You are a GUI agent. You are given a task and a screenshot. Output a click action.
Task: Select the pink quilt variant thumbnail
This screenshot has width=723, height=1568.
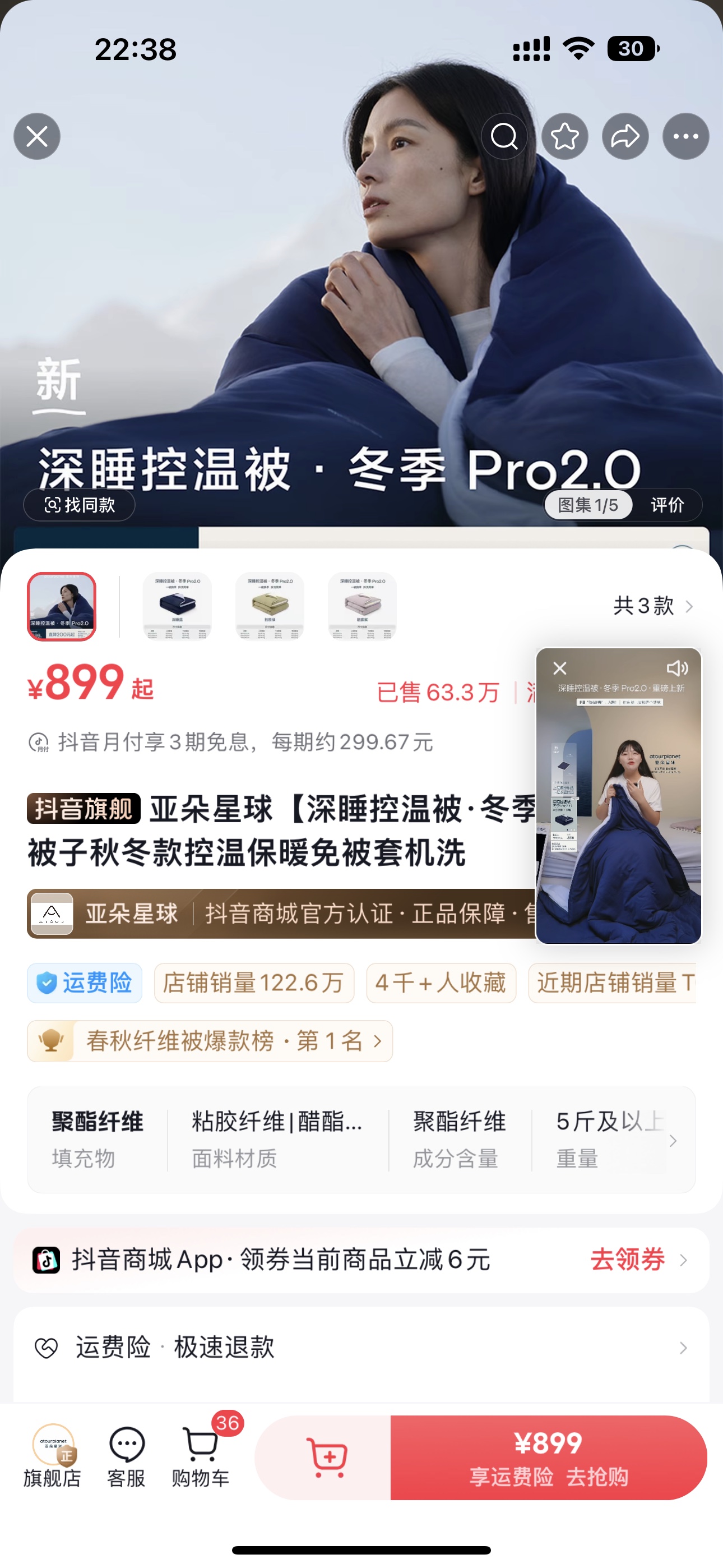click(x=362, y=606)
